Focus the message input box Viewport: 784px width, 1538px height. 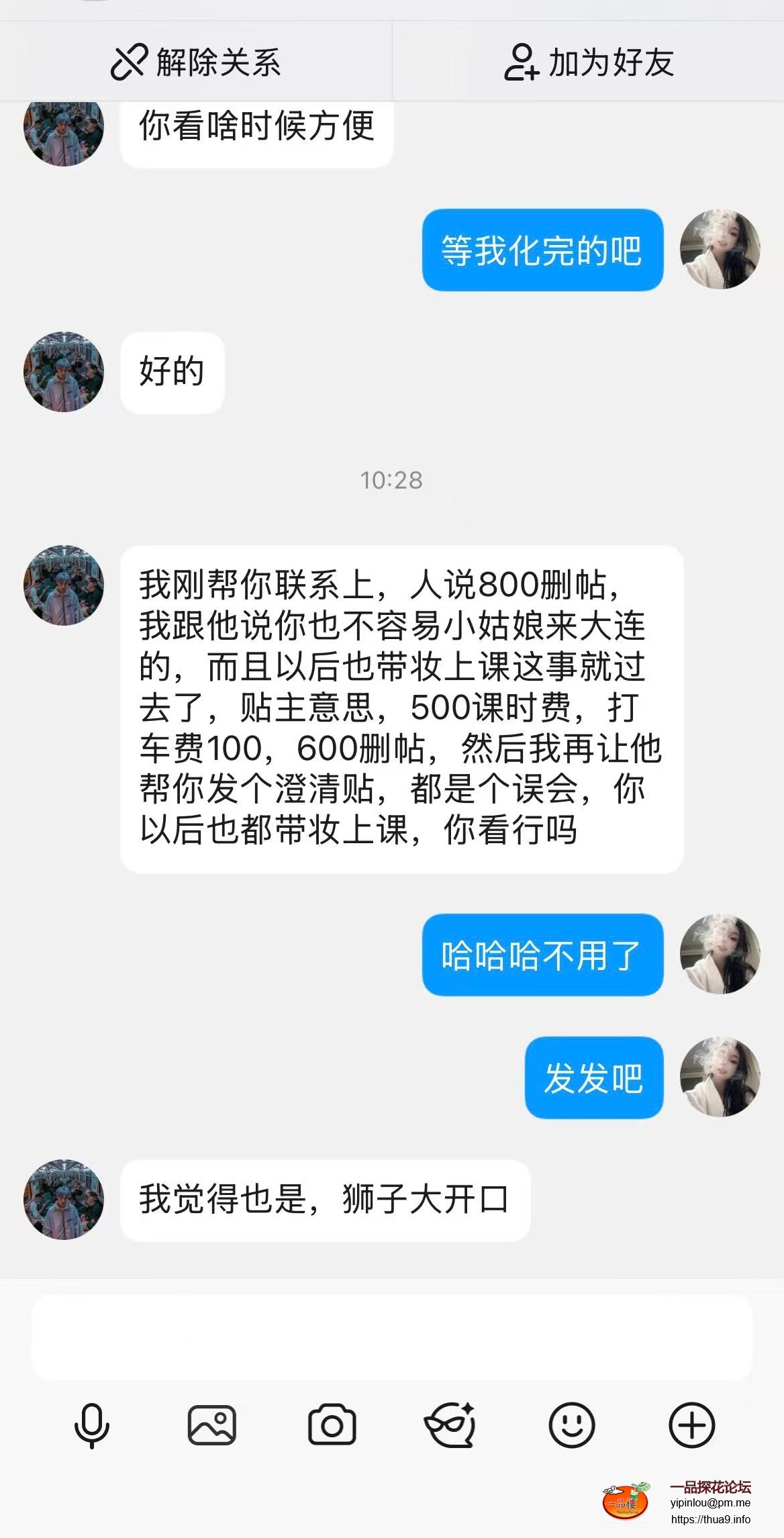(391, 1337)
